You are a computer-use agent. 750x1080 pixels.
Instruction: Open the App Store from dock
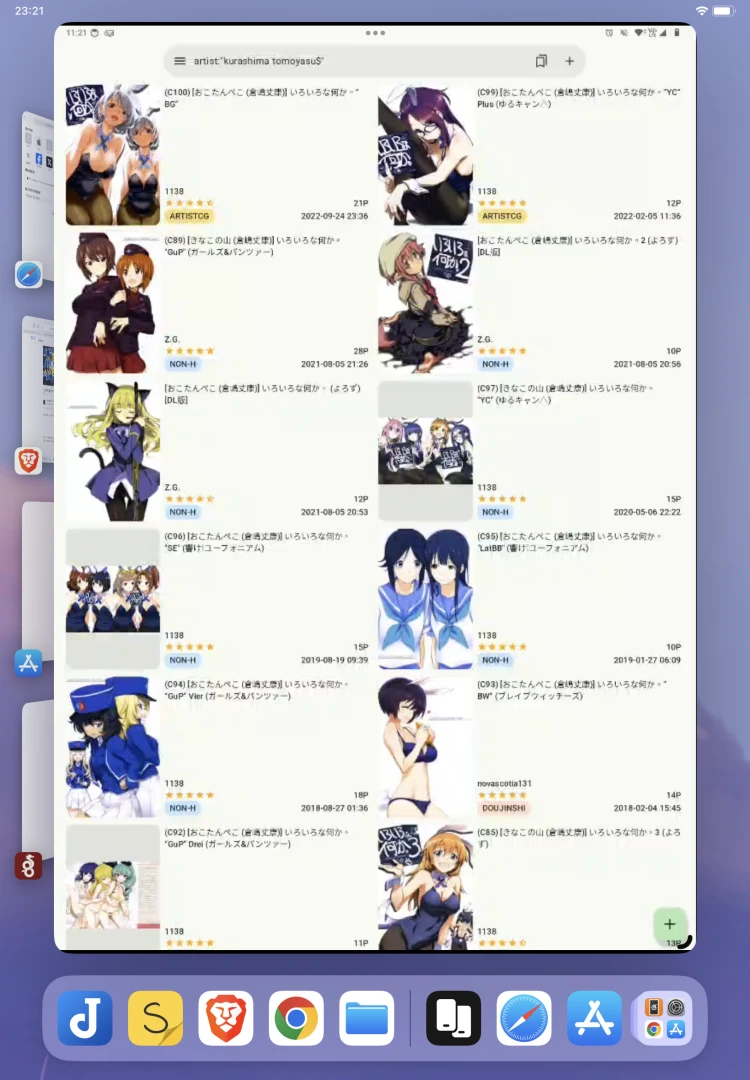tap(594, 1018)
